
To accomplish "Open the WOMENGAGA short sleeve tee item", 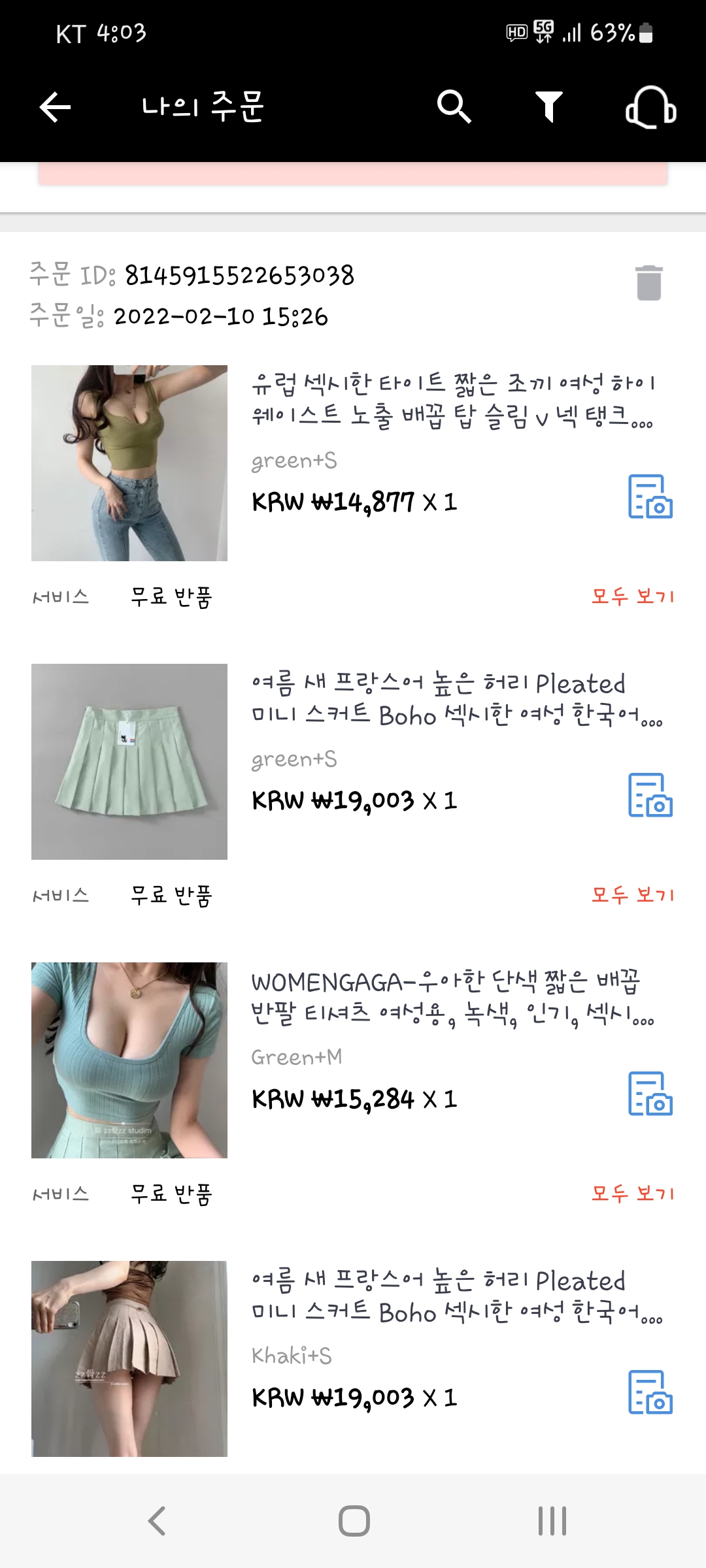I will point(129,1060).
